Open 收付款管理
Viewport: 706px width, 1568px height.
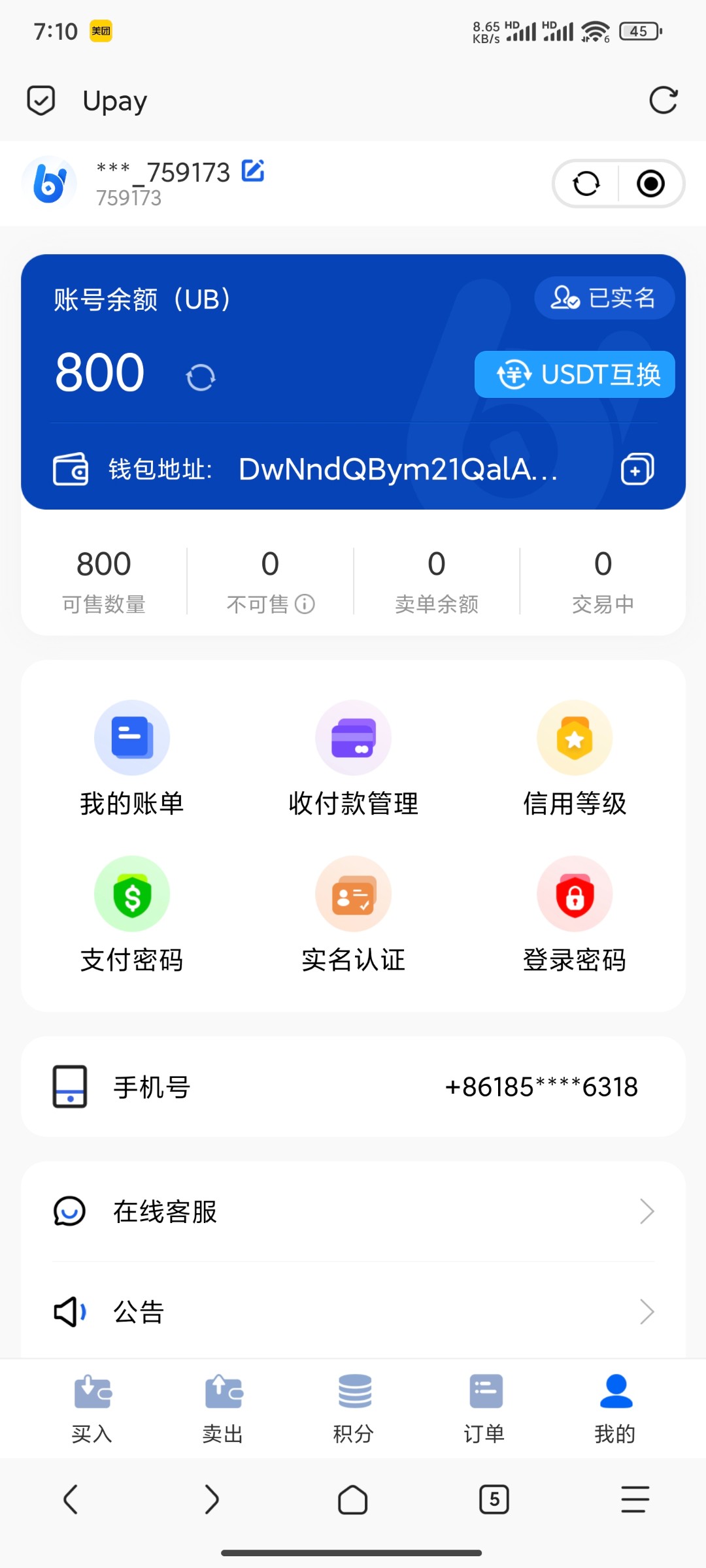(x=353, y=759)
